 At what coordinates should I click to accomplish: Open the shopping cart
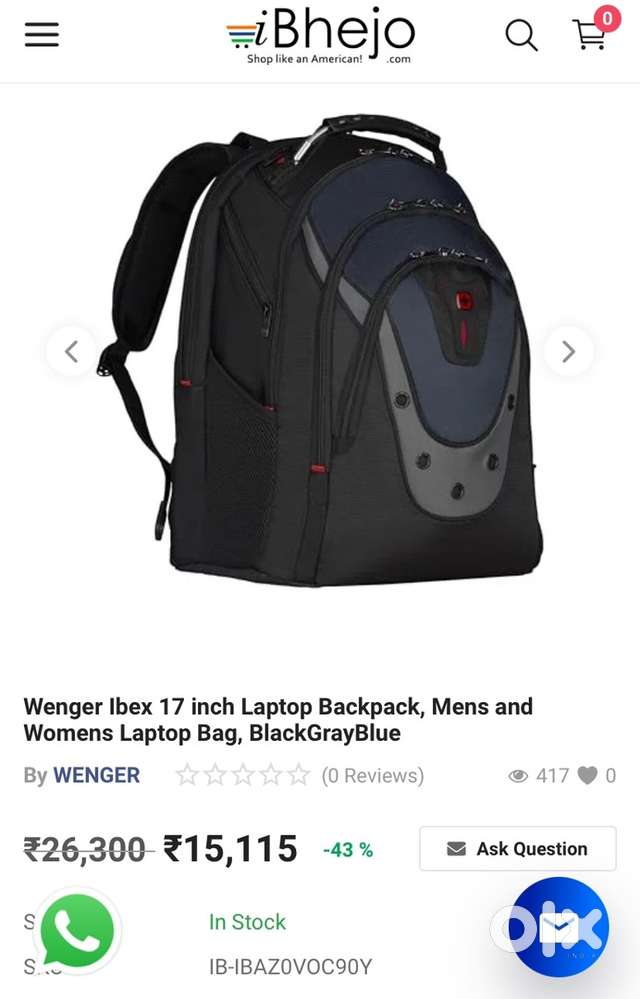tap(590, 35)
